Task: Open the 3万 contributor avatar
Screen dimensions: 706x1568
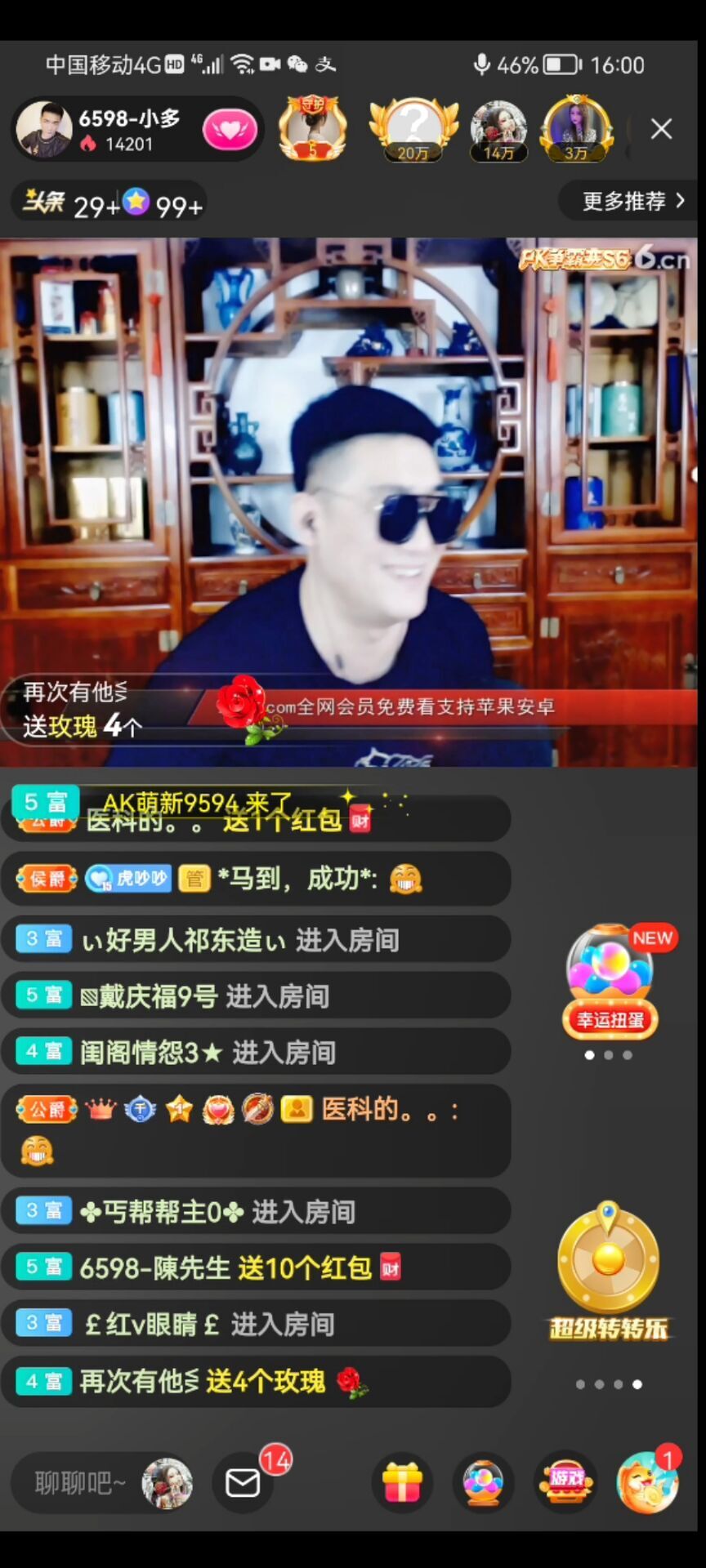Action: pyautogui.click(x=577, y=129)
